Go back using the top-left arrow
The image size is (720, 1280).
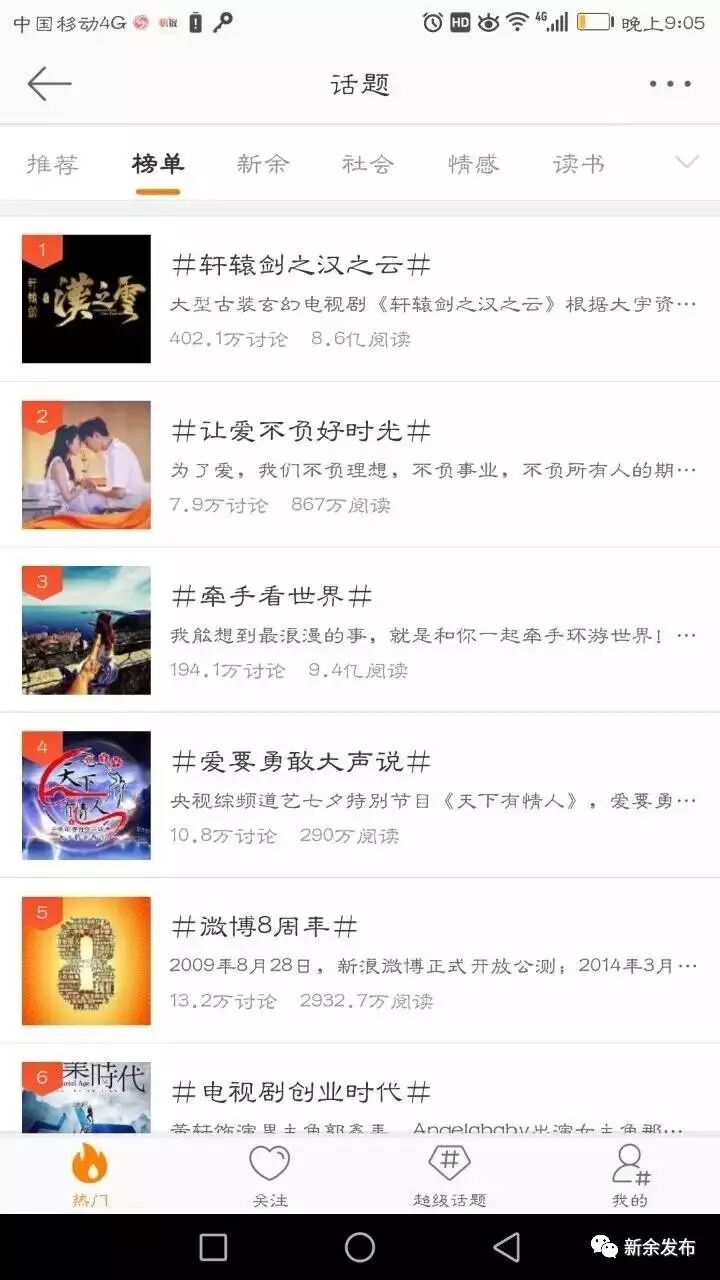49,84
